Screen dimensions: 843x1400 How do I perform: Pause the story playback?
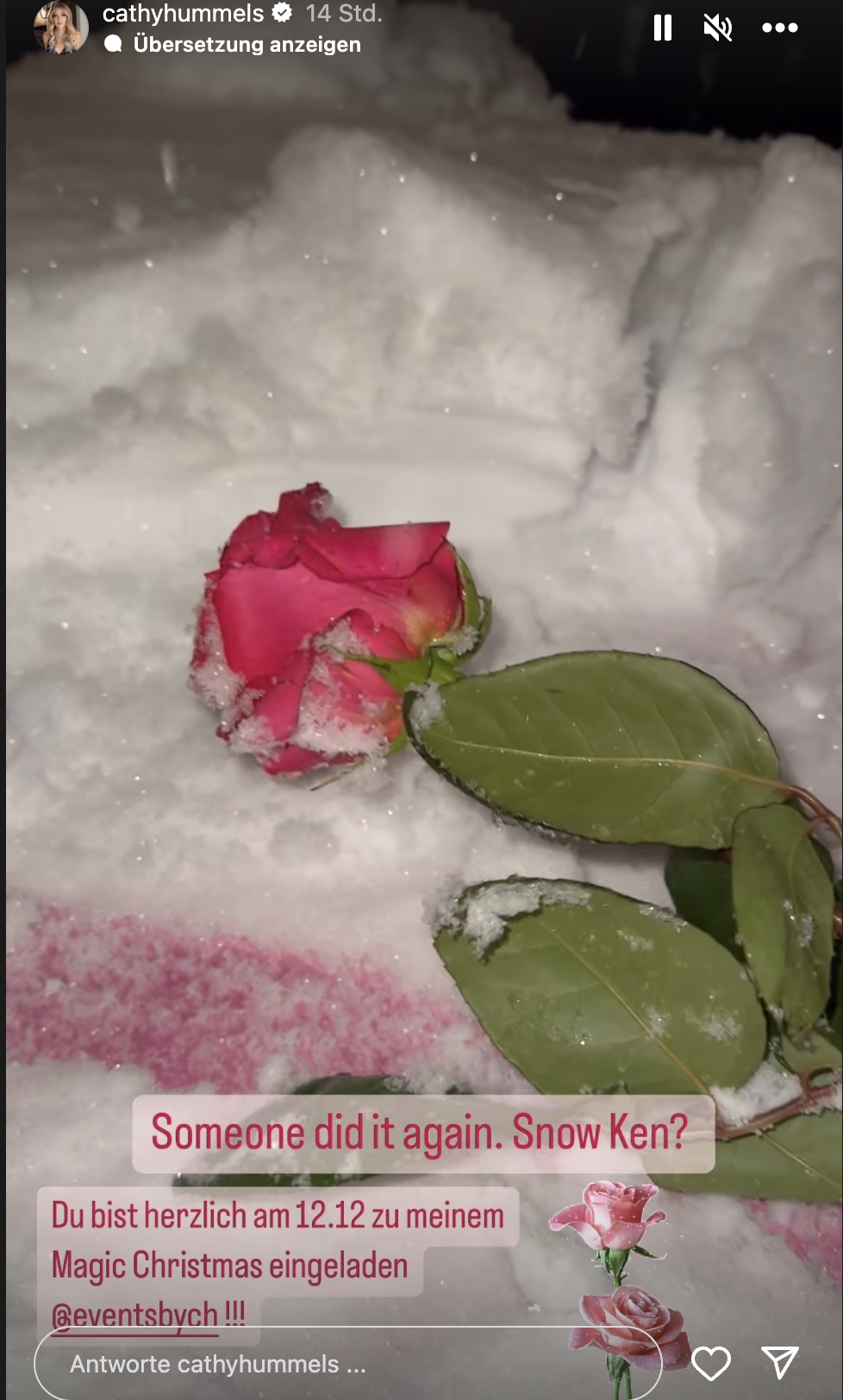[x=662, y=28]
